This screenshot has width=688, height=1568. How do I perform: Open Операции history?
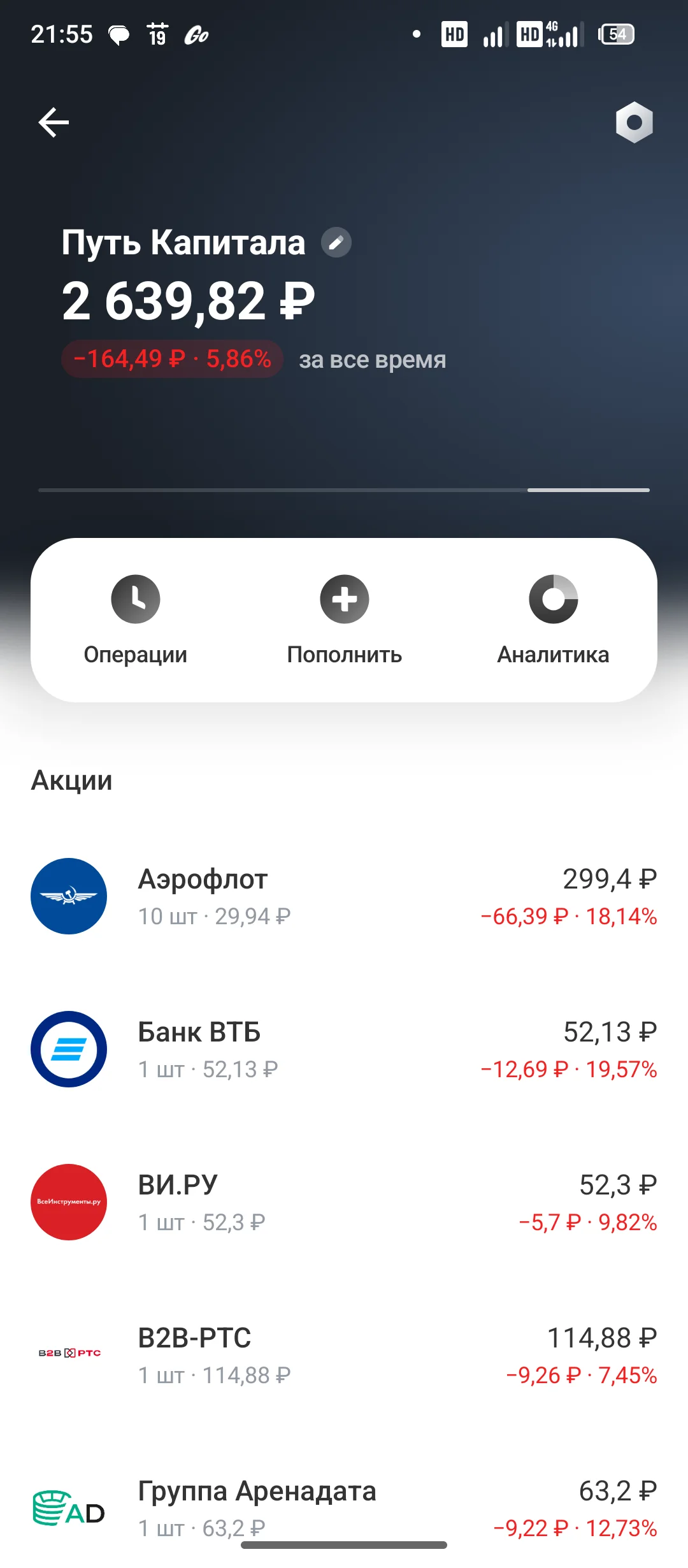click(136, 620)
